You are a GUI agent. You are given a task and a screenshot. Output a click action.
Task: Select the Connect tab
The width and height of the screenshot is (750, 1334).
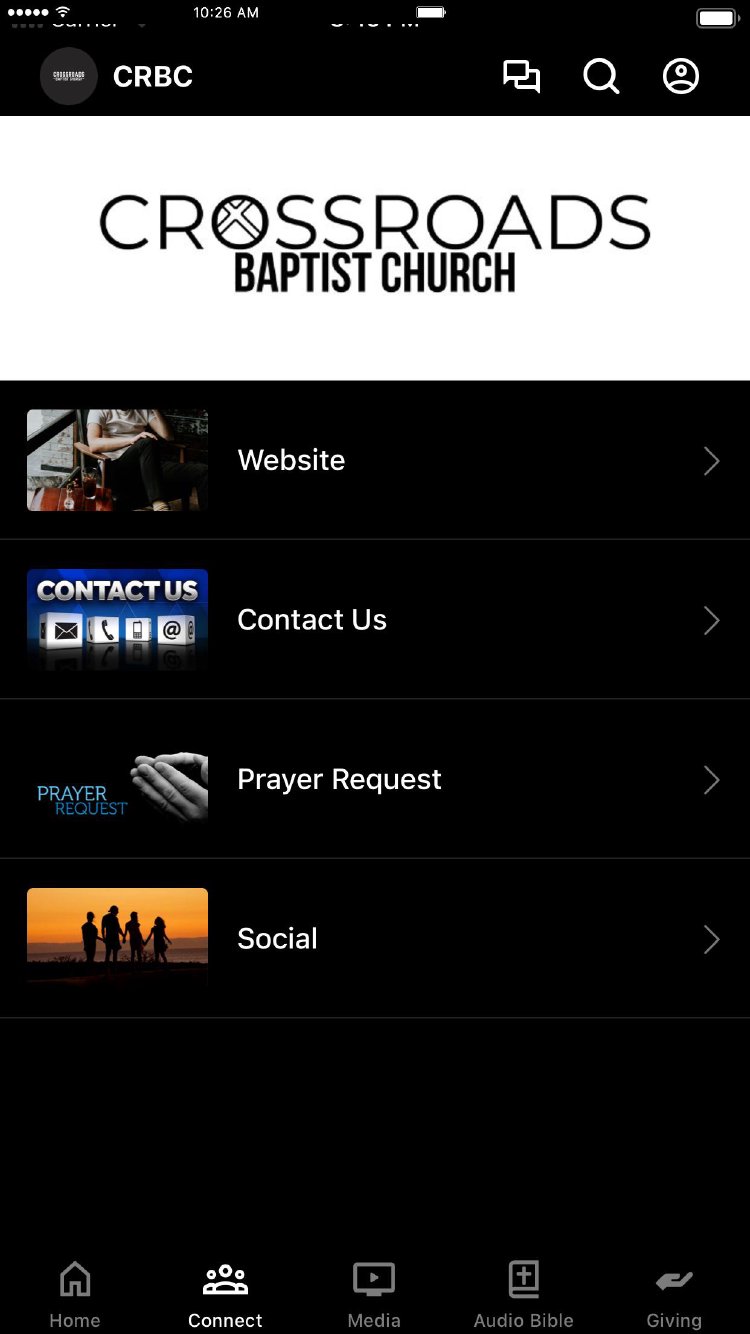coord(225,1293)
